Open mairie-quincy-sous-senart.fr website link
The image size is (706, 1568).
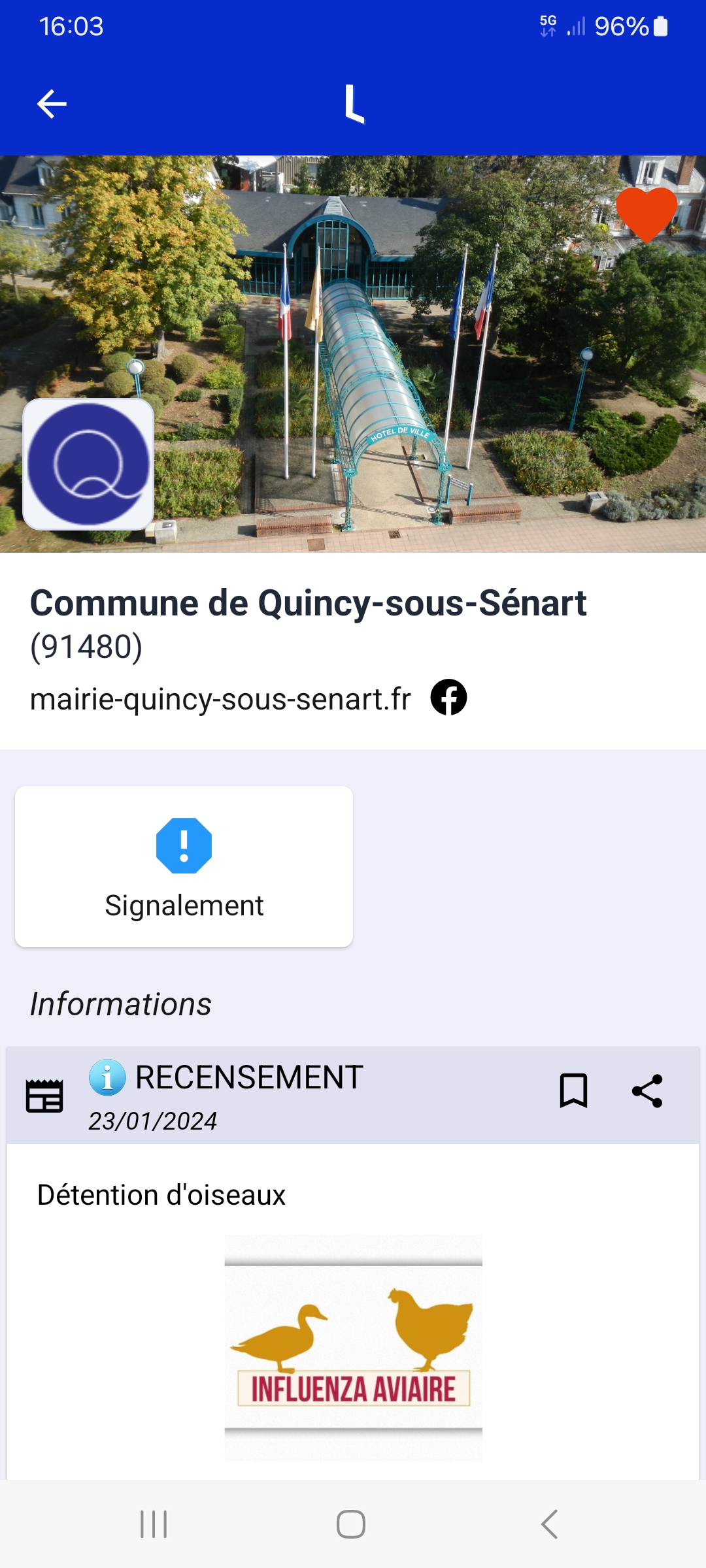point(220,698)
